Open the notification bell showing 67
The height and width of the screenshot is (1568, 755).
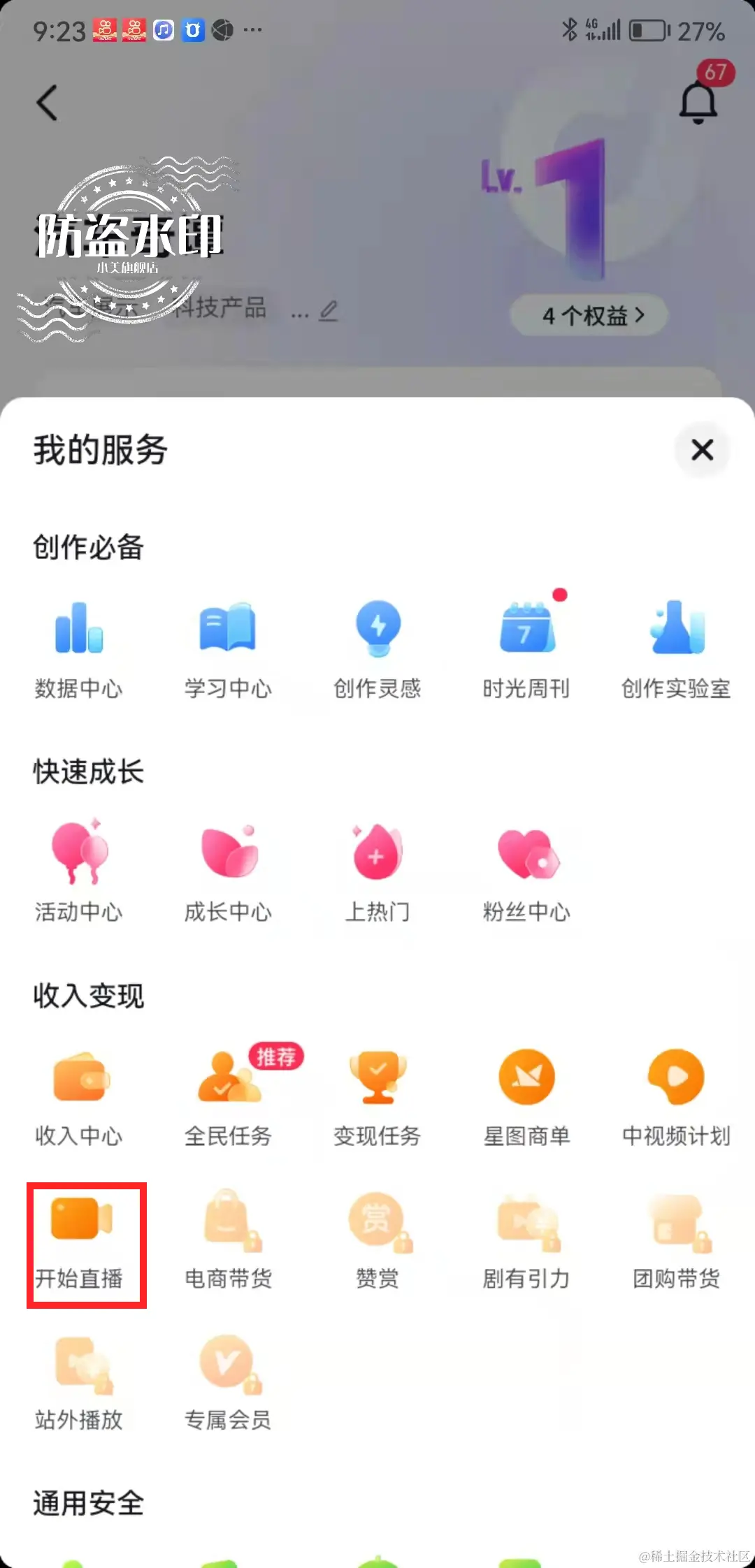click(x=697, y=101)
